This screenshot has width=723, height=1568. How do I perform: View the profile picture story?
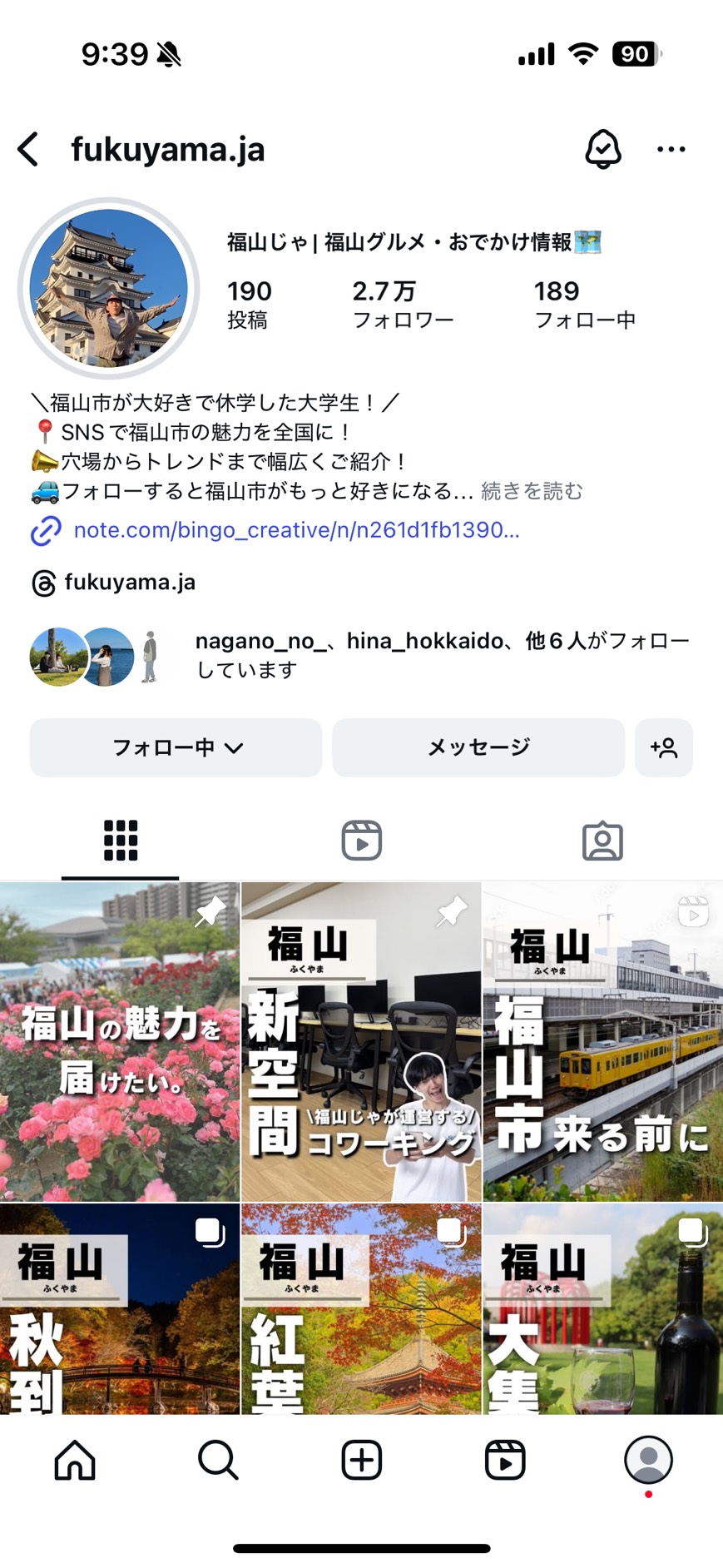click(x=108, y=288)
